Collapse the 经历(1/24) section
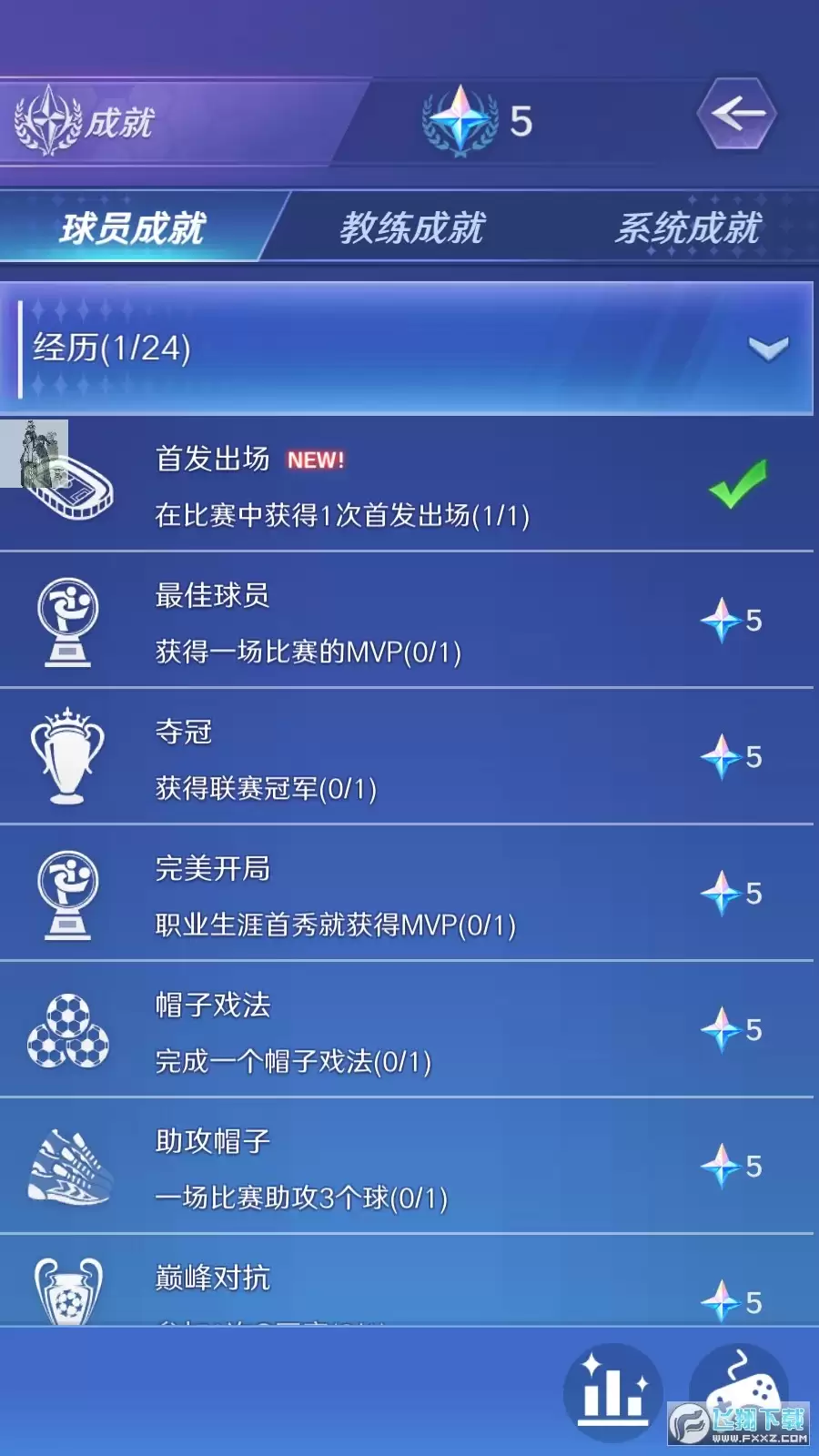Image resolution: width=819 pixels, height=1456 pixels. click(767, 348)
